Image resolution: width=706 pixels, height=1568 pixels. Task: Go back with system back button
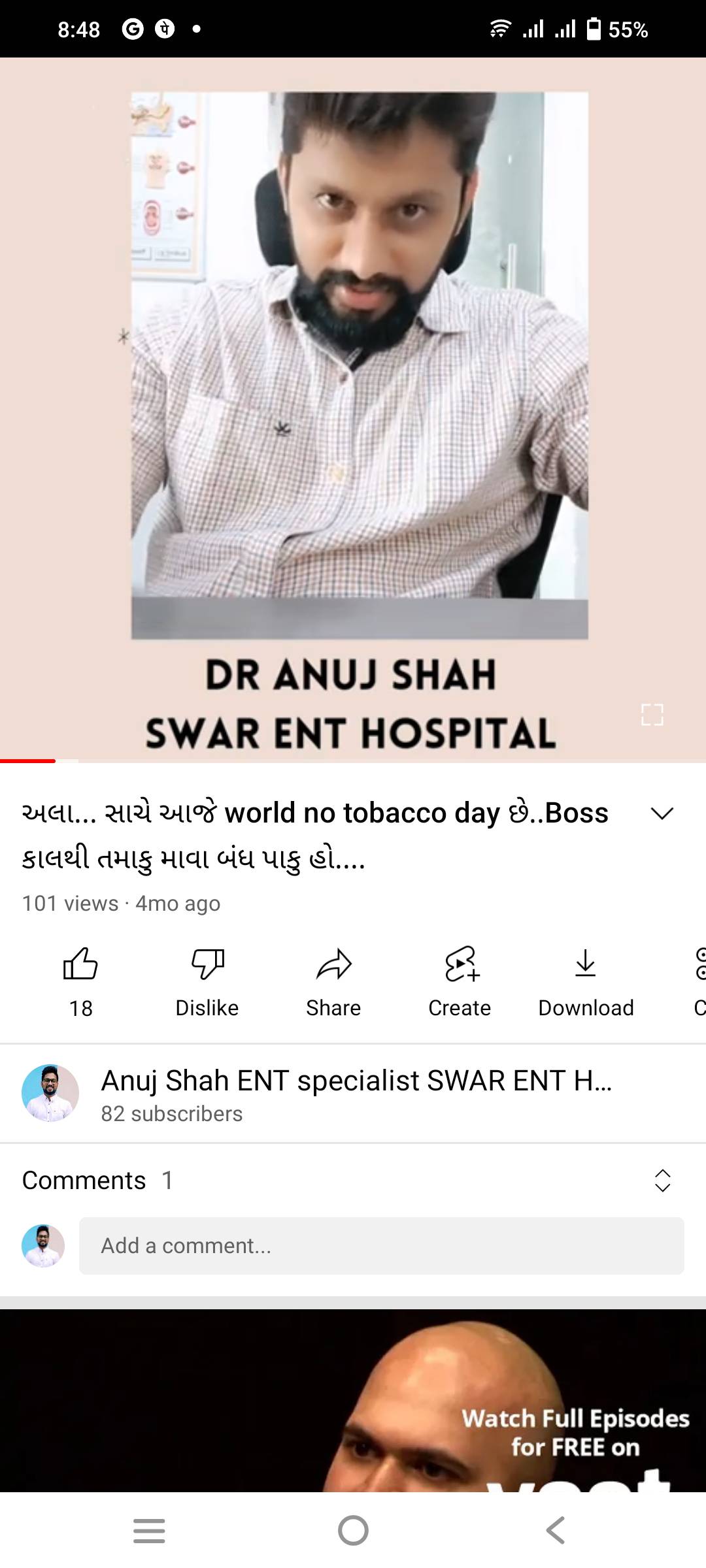(x=555, y=1530)
